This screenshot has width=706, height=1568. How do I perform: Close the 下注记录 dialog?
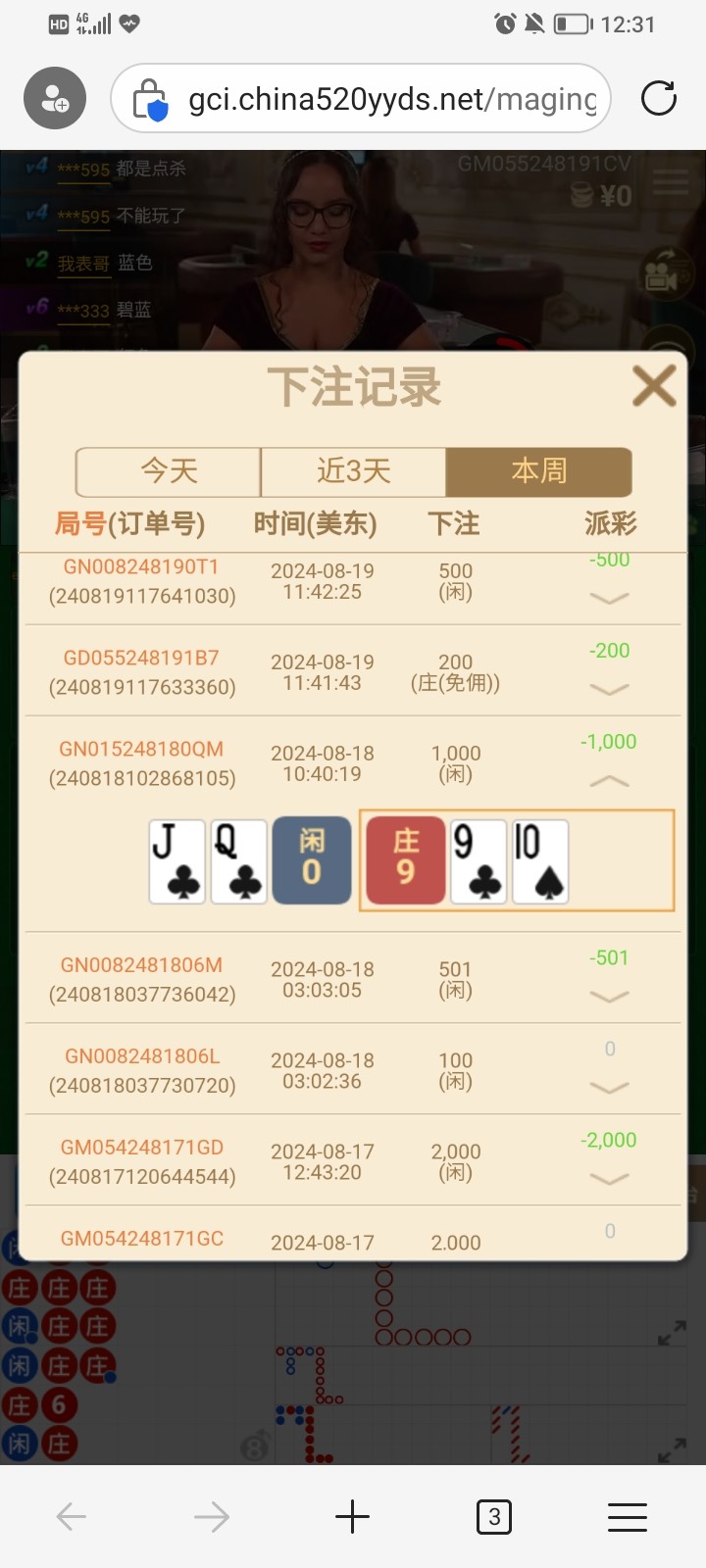[654, 386]
